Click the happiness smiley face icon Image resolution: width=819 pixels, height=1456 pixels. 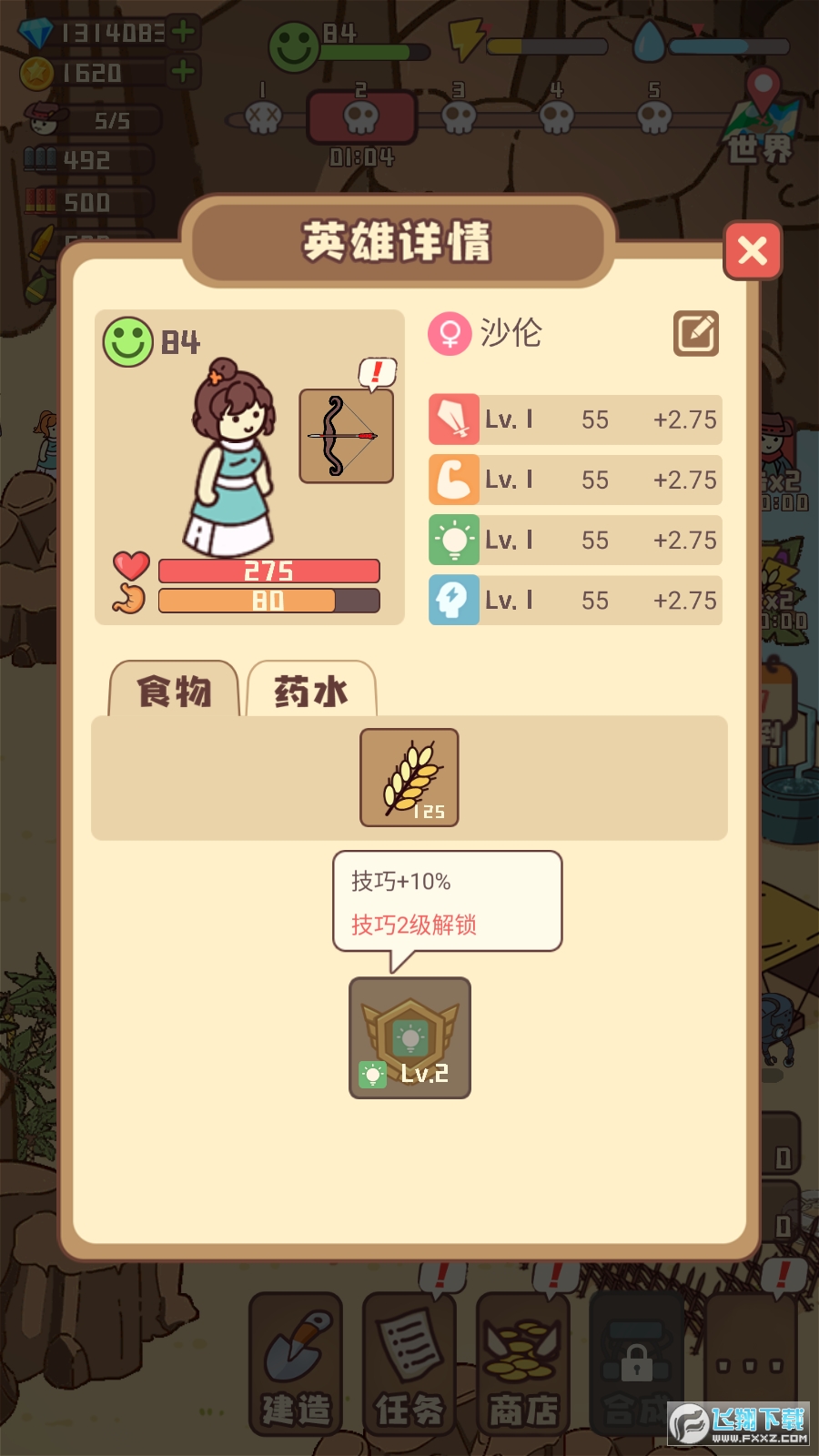[x=126, y=341]
